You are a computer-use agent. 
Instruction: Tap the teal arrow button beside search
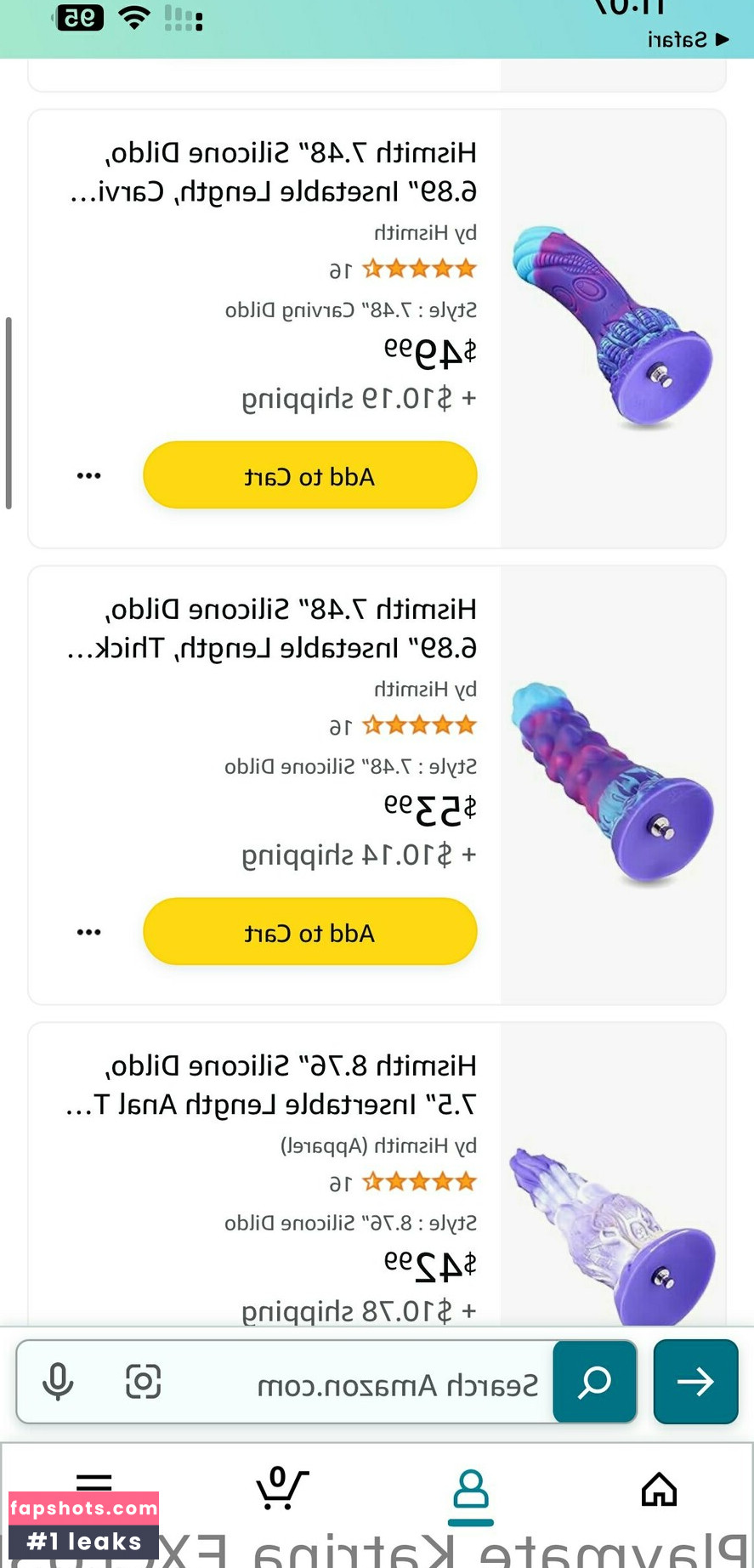coord(695,1383)
